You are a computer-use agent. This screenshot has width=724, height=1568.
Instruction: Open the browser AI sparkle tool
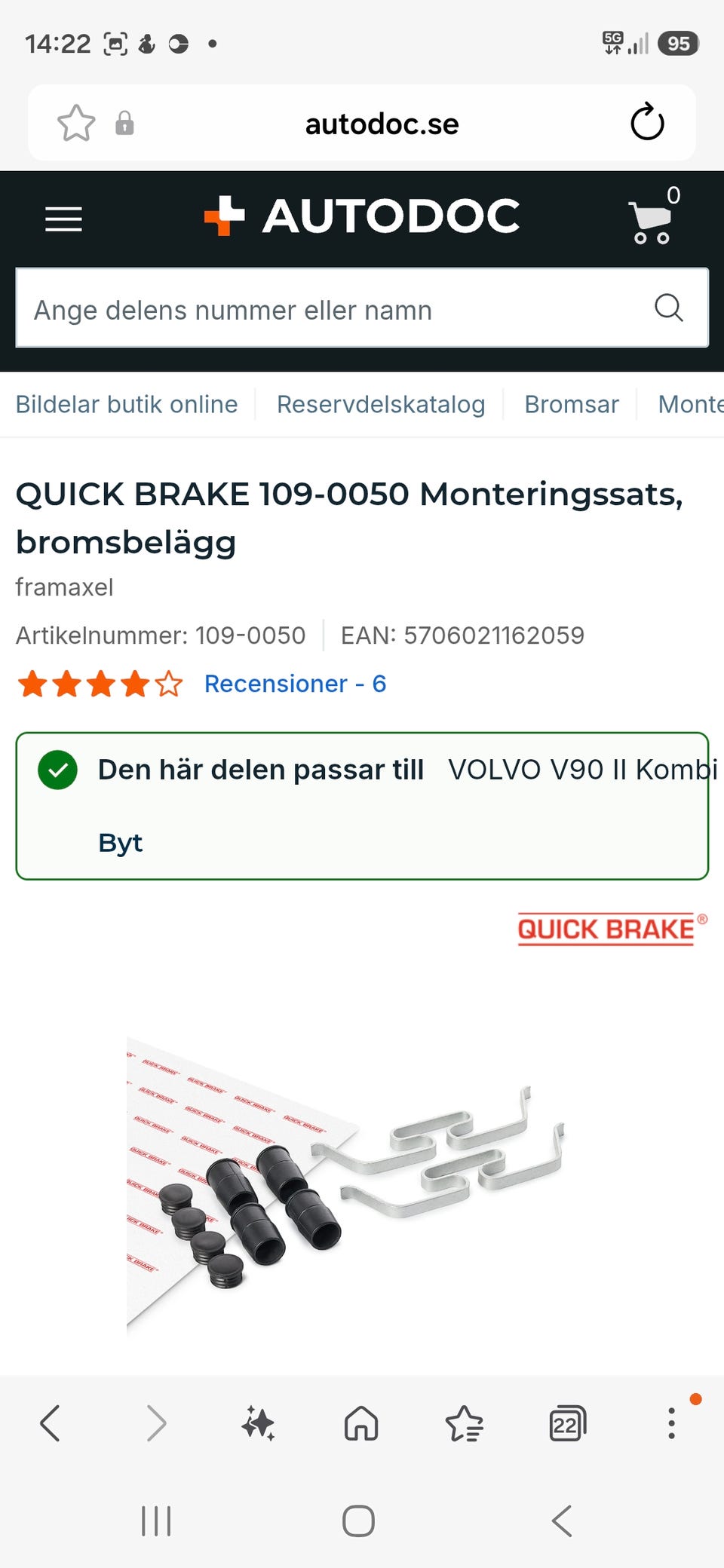258,1423
